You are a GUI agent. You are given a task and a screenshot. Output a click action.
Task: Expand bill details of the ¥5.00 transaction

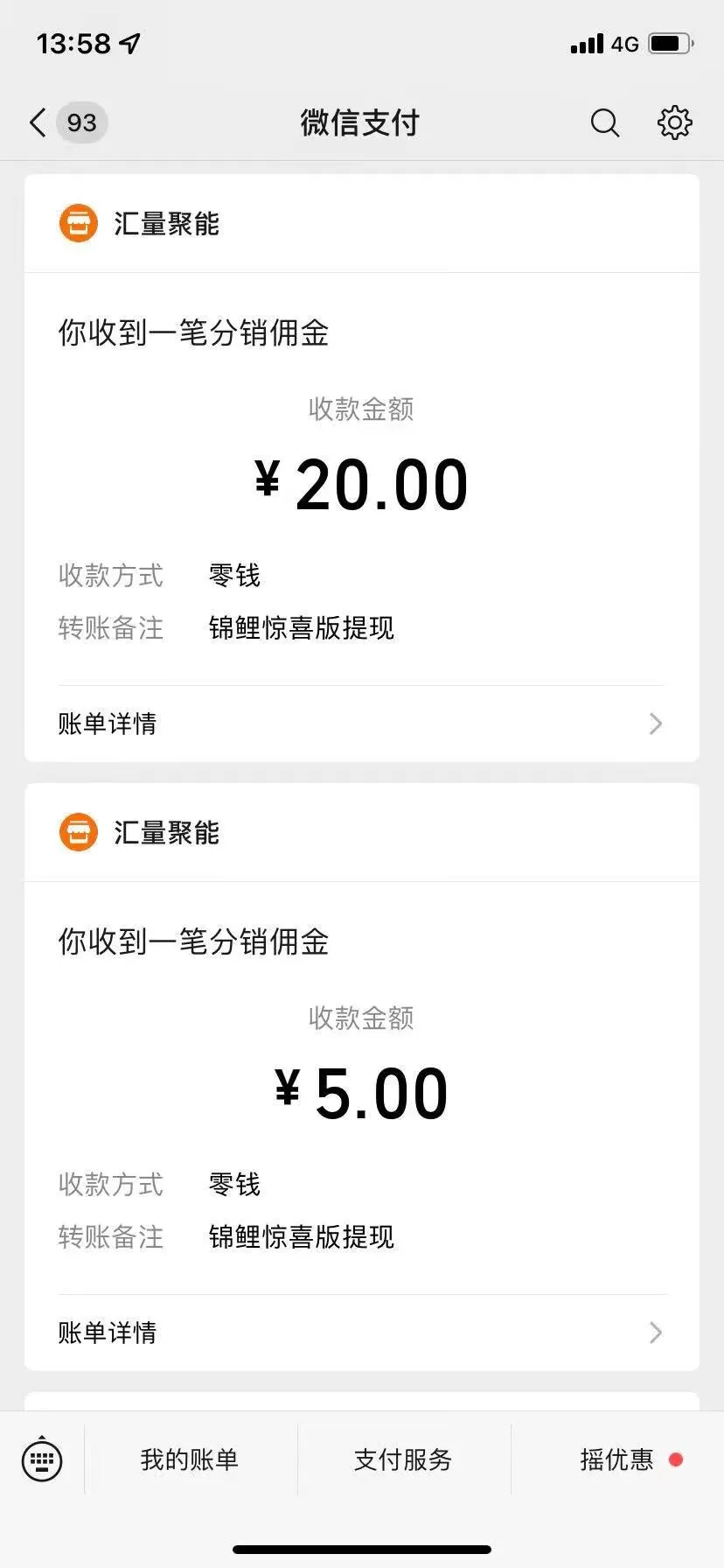pos(107,1333)
